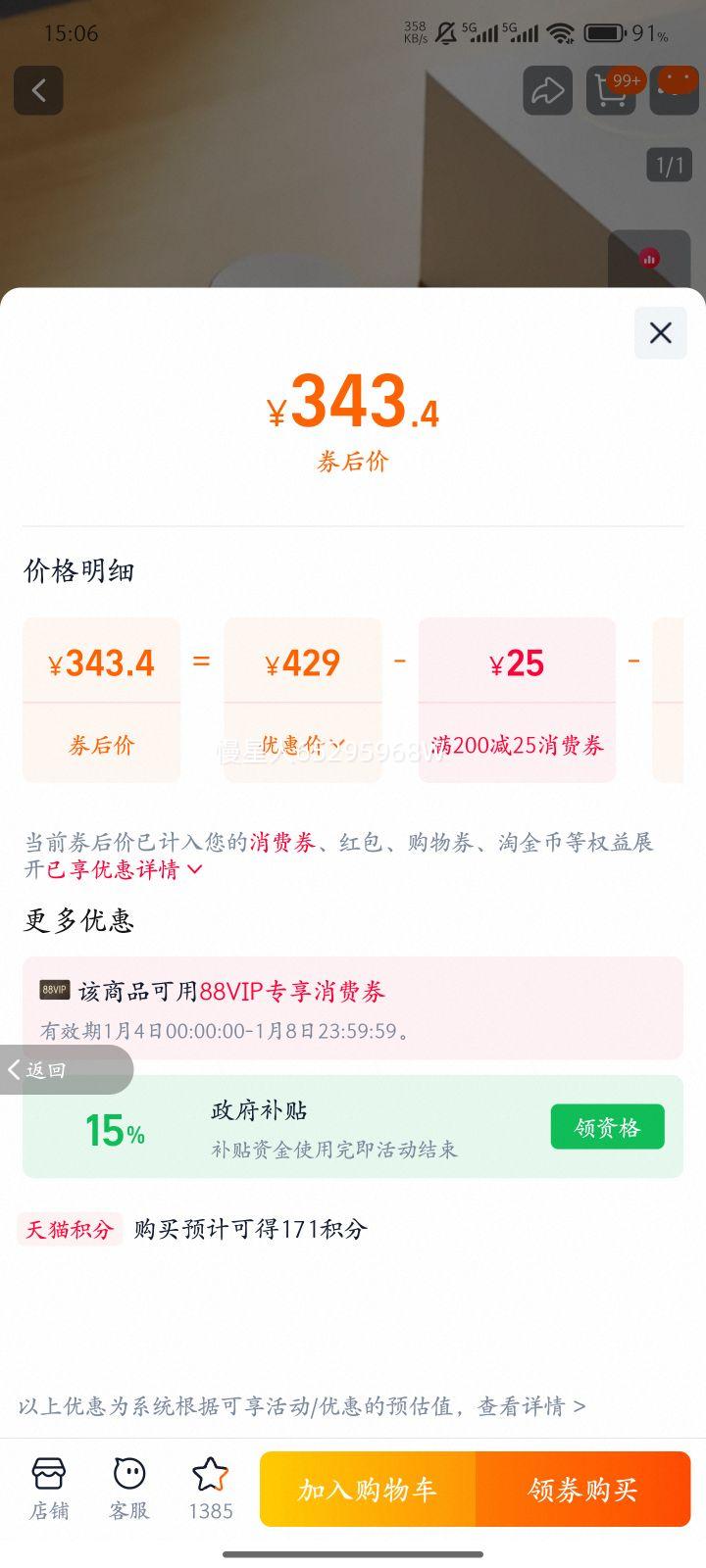Tap 领资格 for the government subsidy
Screen dimensions: 706x1568
[x=607, y=1127]
